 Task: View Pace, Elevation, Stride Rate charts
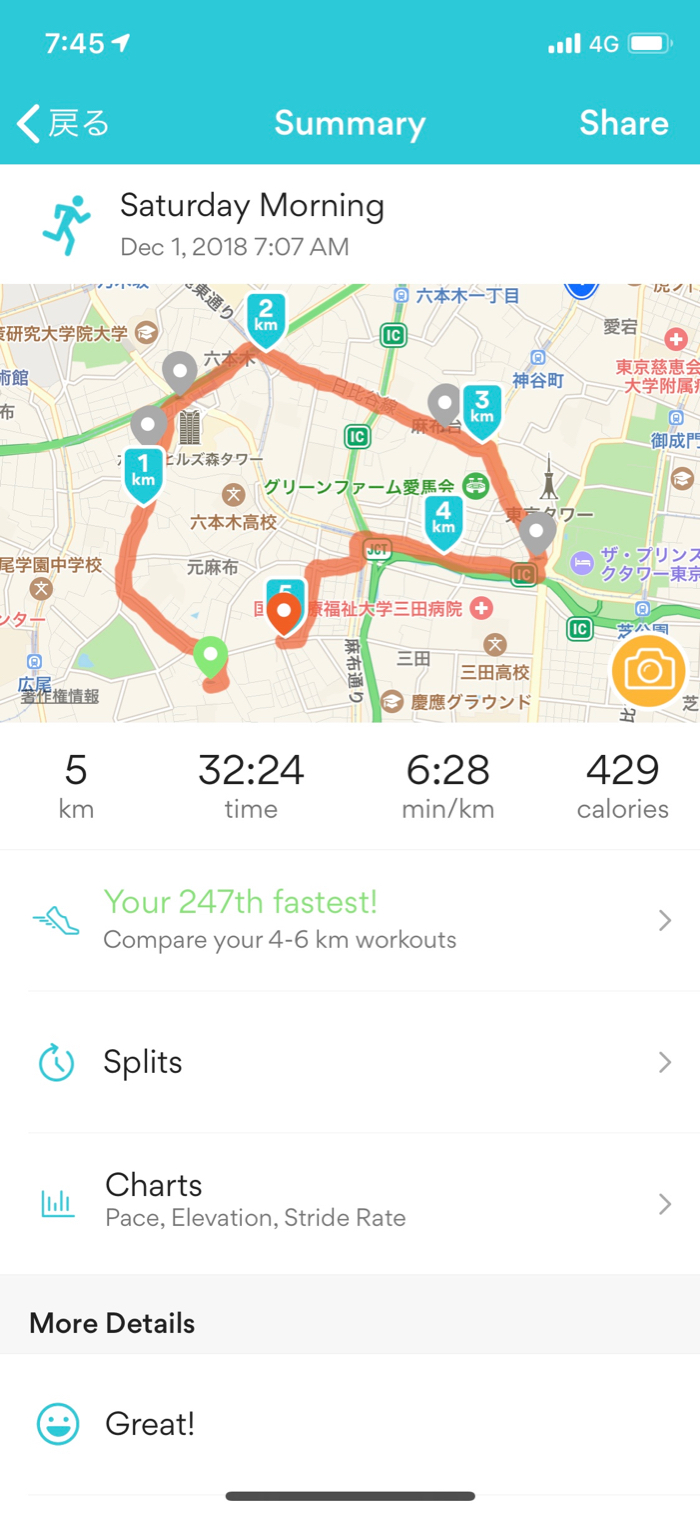(350, 1200)
